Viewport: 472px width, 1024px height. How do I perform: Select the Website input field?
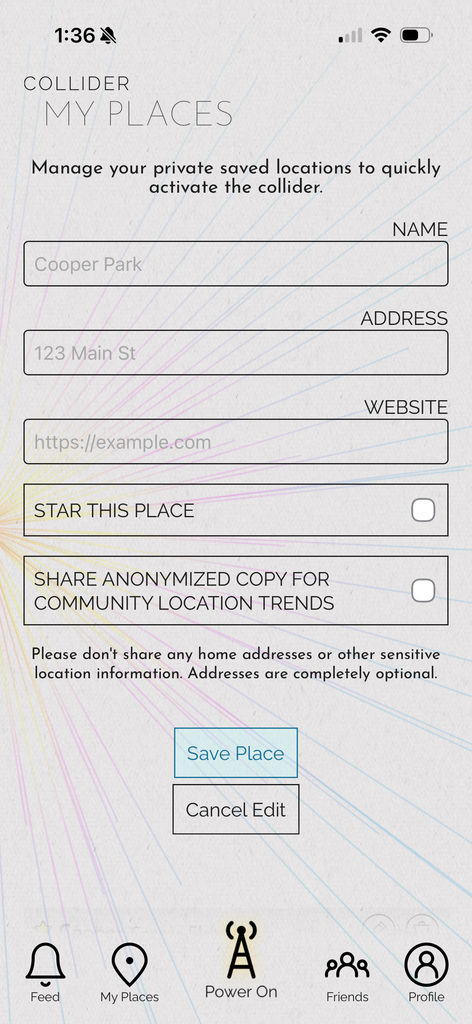click(x=236, y=441)
